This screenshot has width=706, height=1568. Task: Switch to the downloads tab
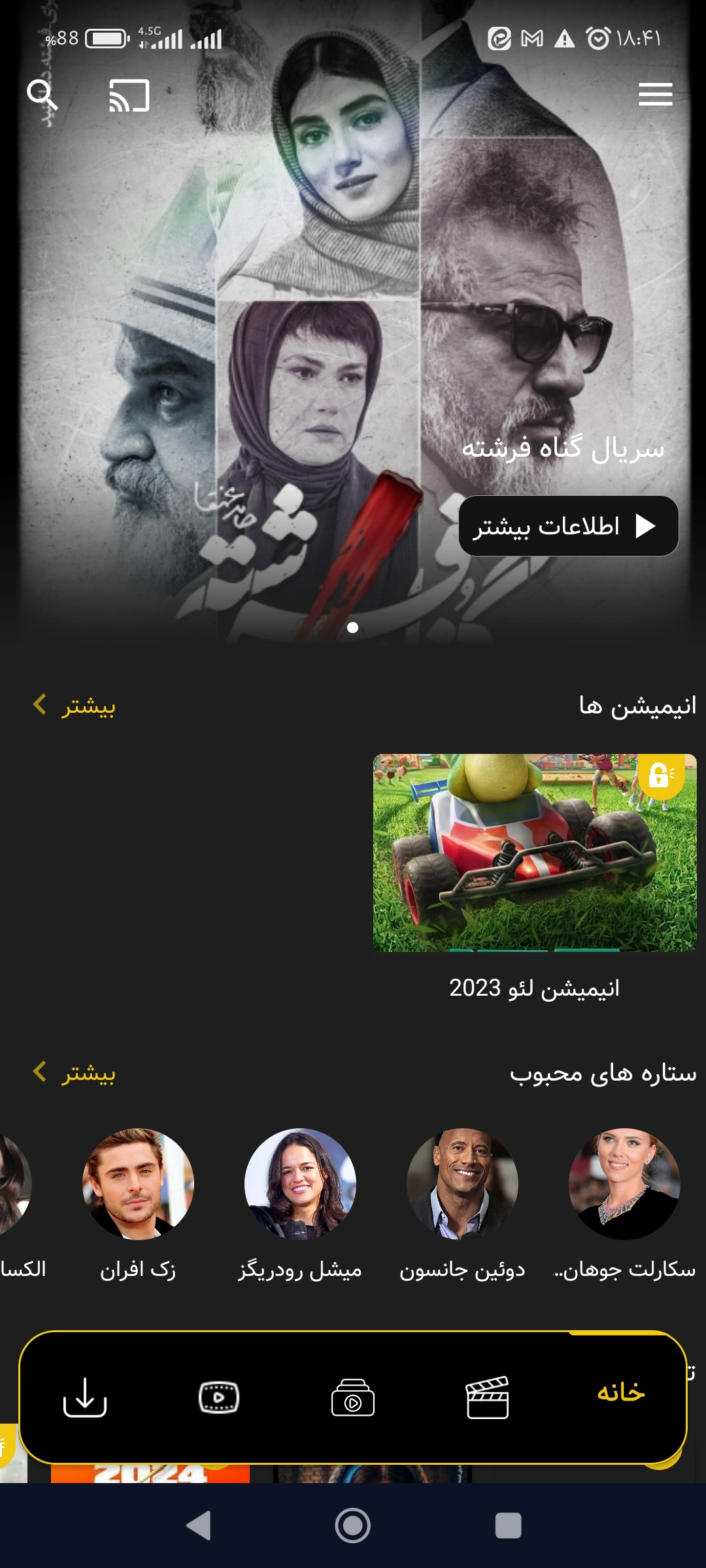click(x=85, y=1397)
